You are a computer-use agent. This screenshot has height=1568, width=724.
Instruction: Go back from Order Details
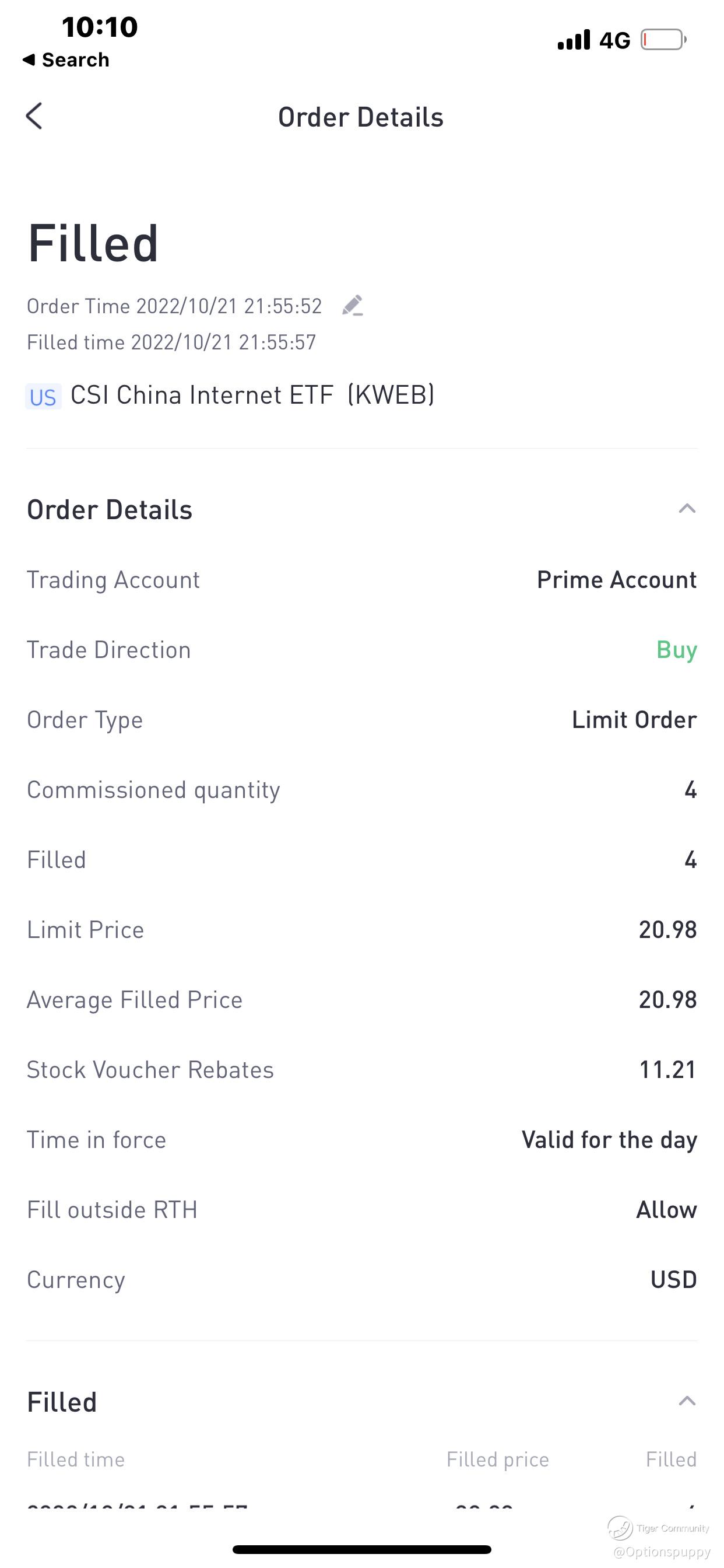[x=34, y=116]
